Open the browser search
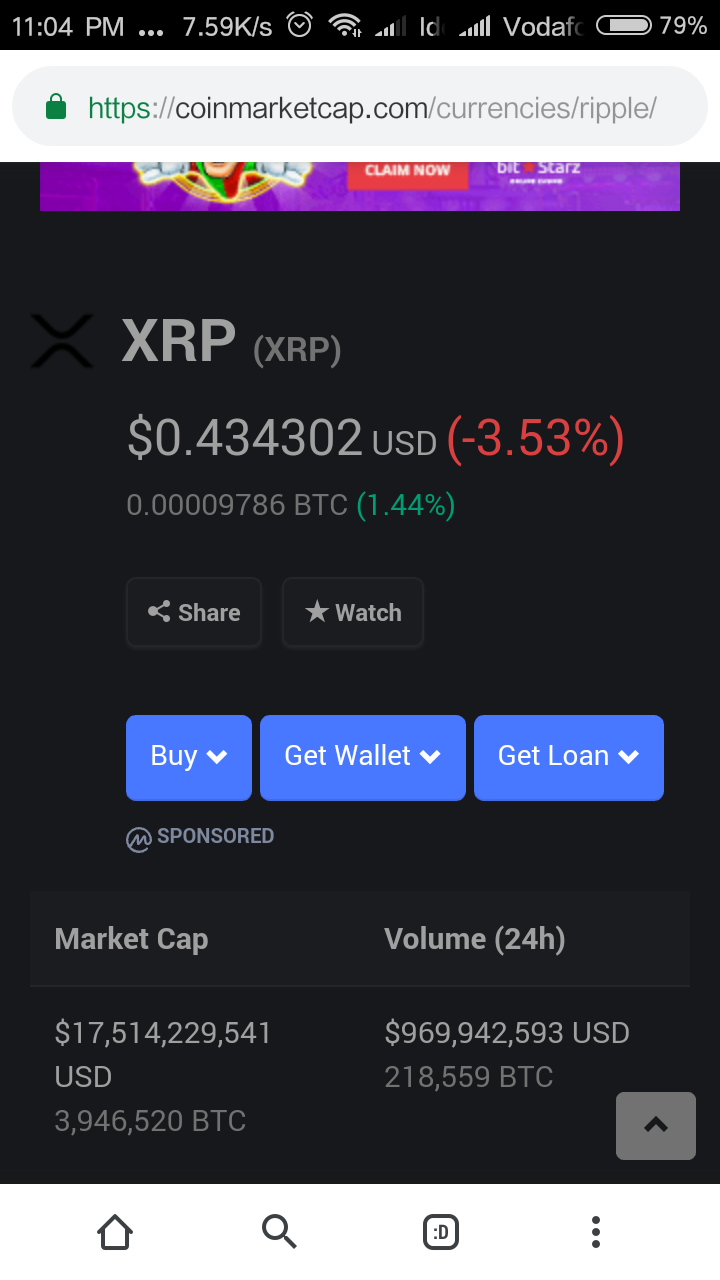The height and width of the screenshot is (1280, 720). [279, 1232]
